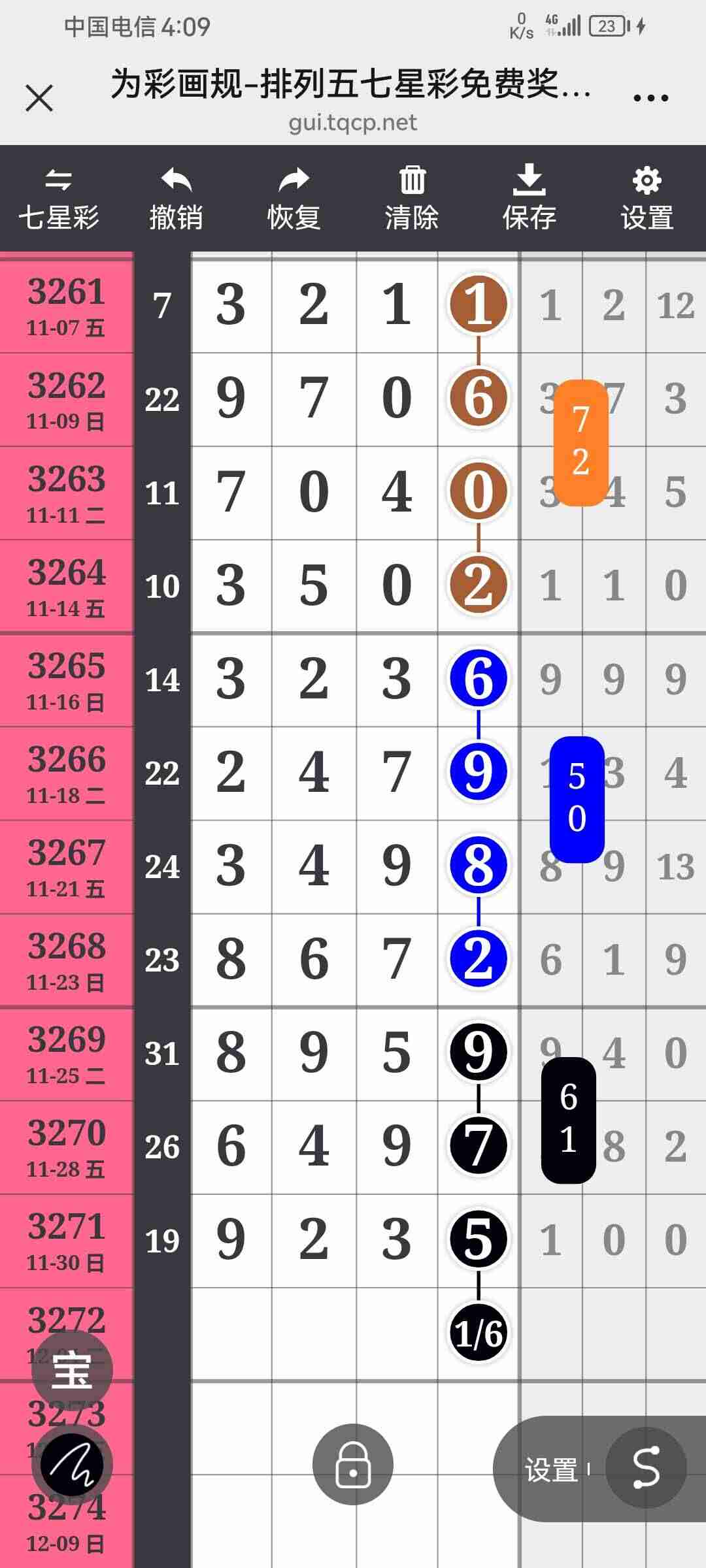Select the black 1/6 prediction circle
The height and width of the screenshot is (1568, 706).
479,1333
